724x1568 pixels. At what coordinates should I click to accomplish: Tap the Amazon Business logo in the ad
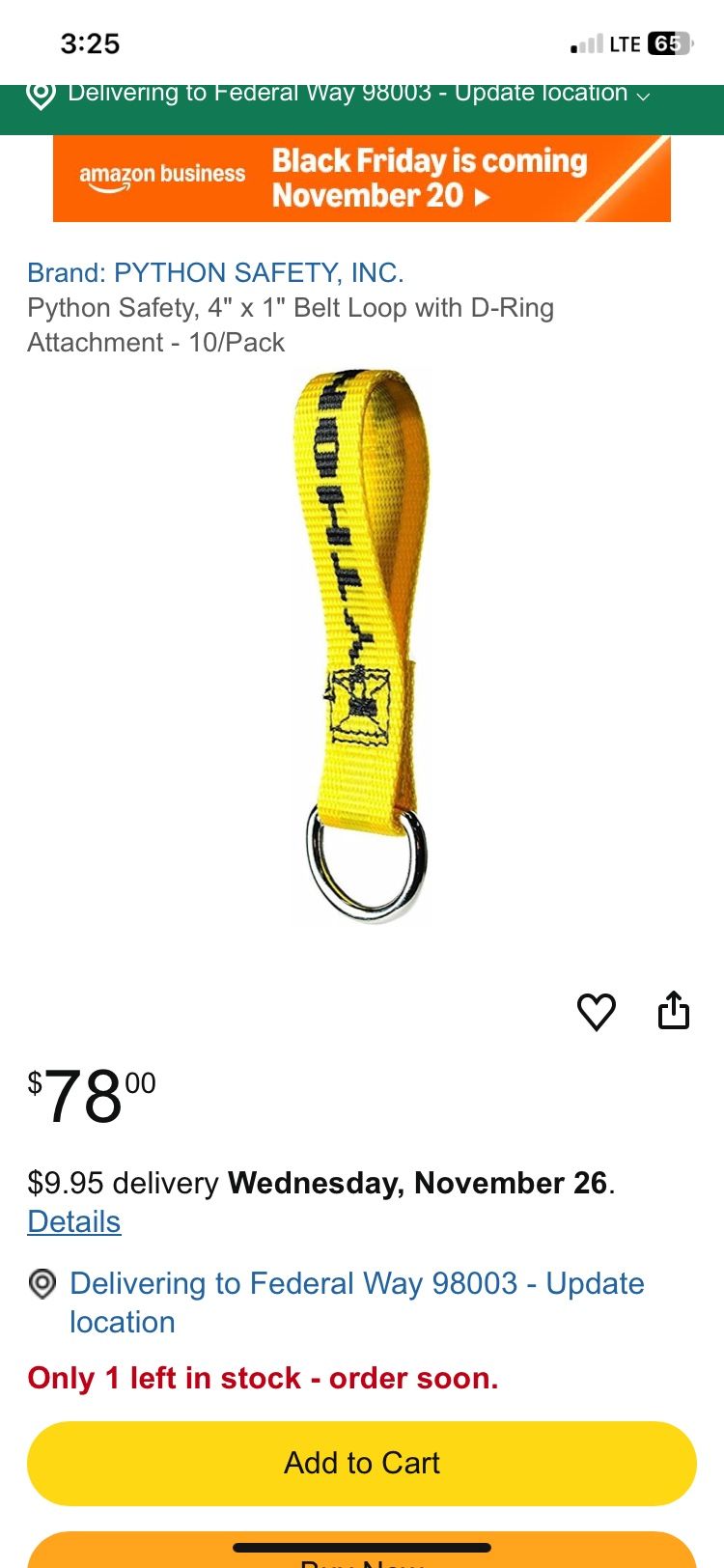click(x=159, y=176)
